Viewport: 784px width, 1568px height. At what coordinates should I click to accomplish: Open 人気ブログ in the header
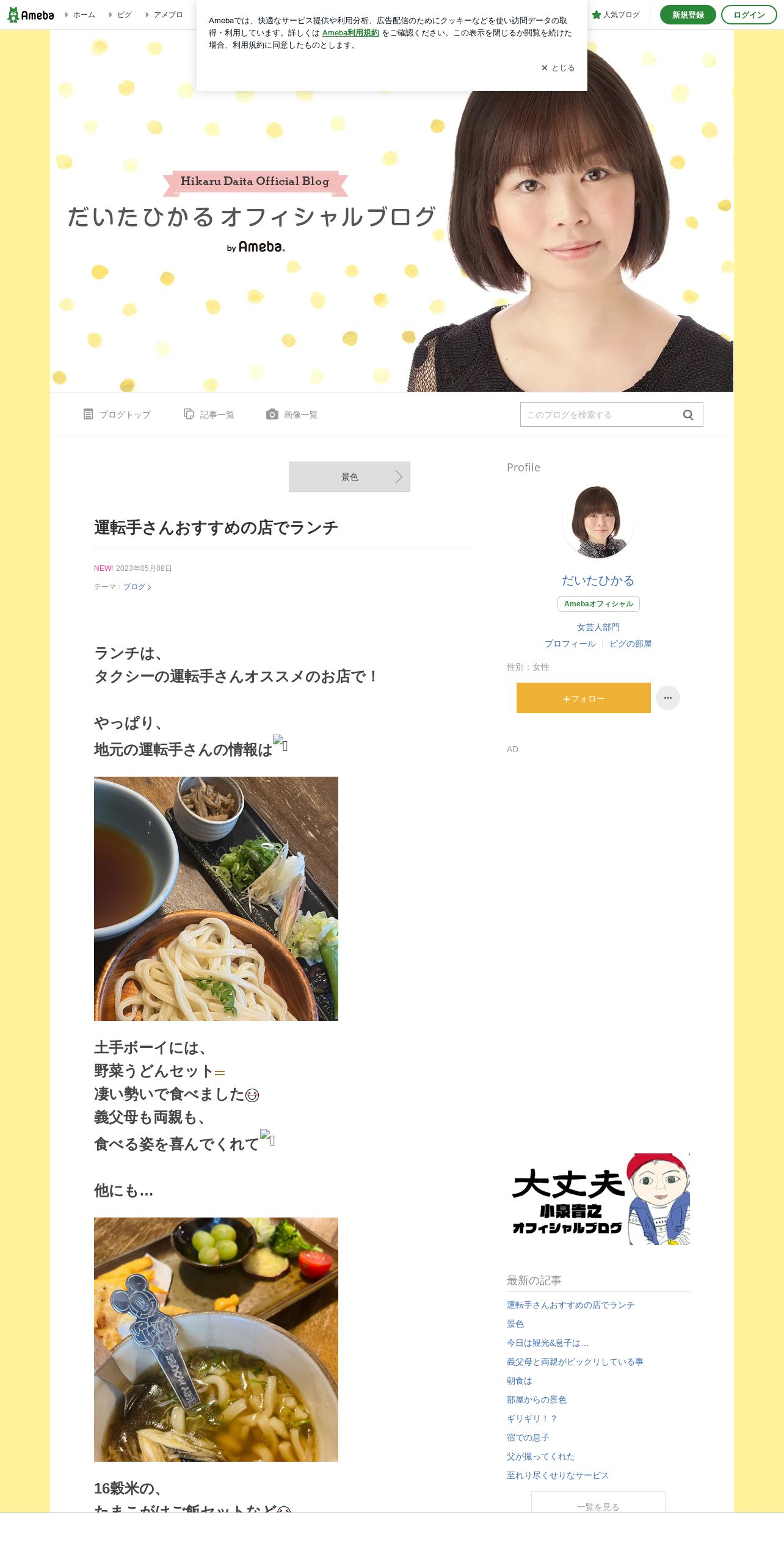pos(615,15)
